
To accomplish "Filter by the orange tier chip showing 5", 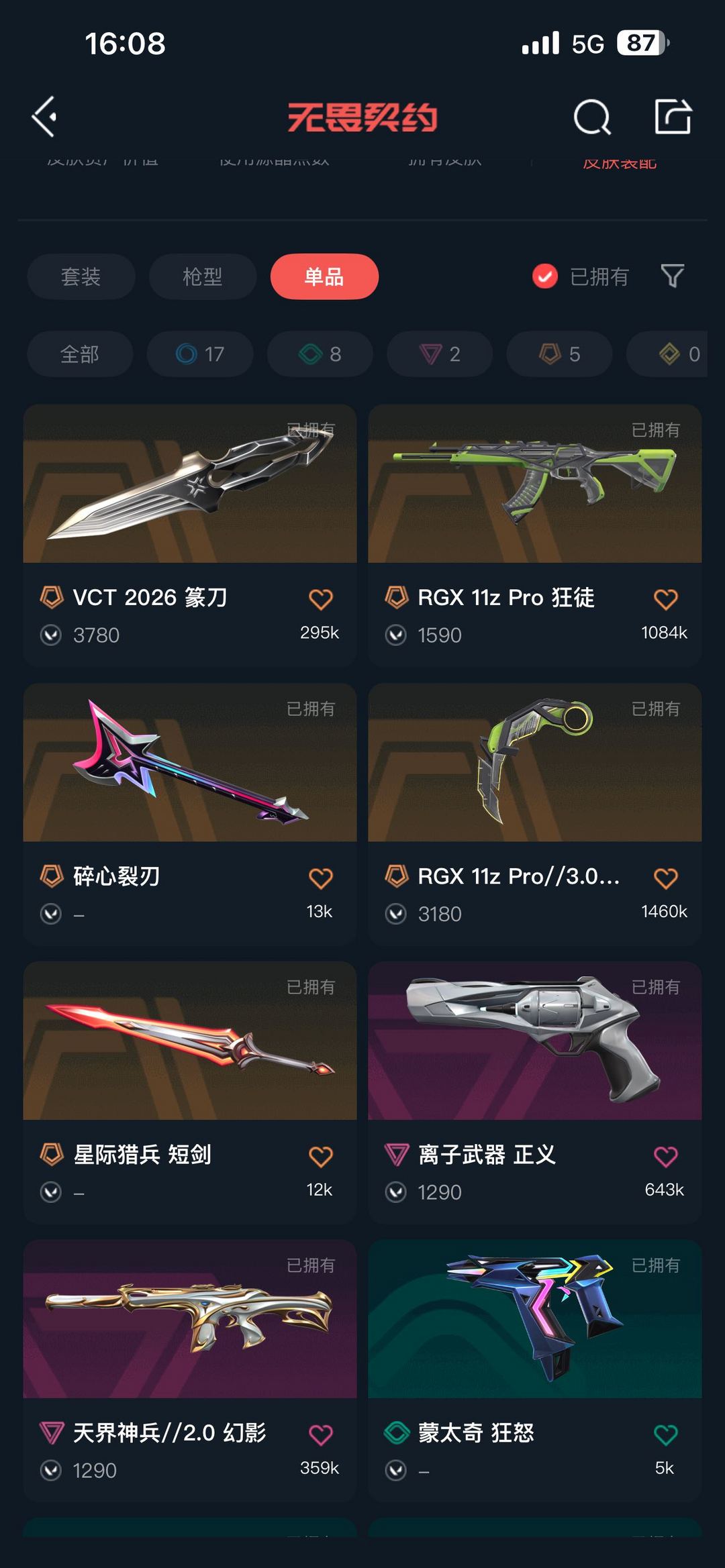I will pyautogui.click(x=560, y=354).
